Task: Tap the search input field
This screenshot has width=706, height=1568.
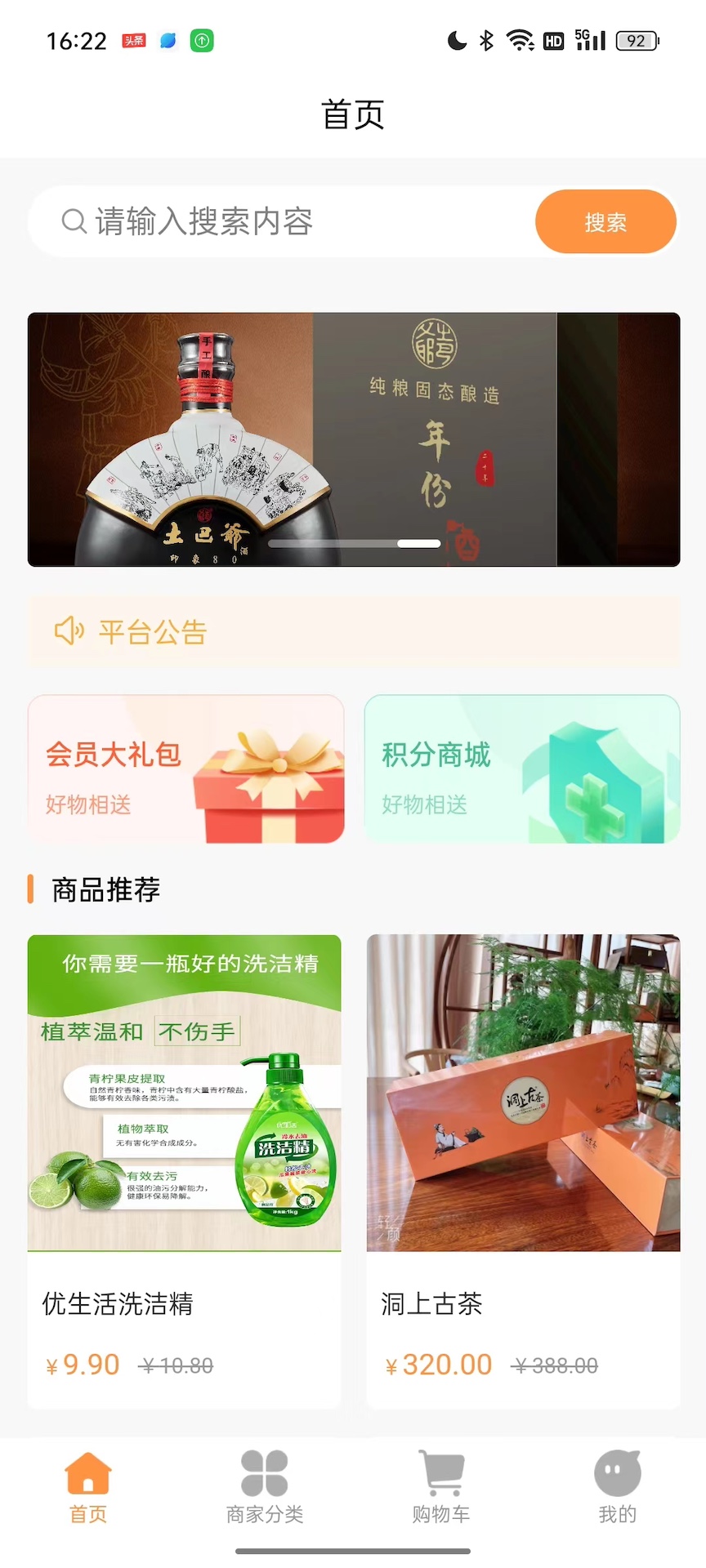Action: click(x=286, y=222)
